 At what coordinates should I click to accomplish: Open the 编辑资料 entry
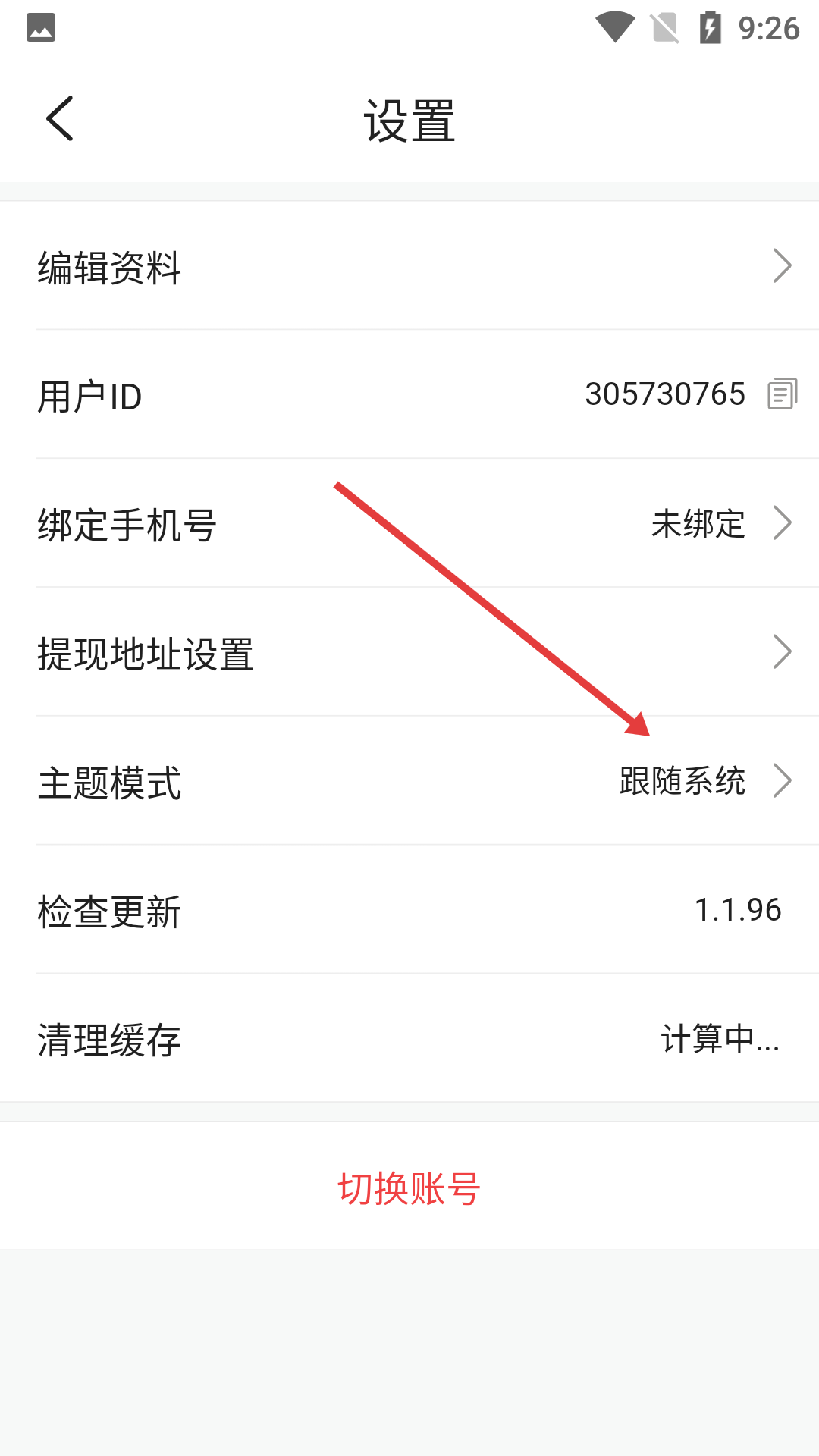tap(108, 267)
